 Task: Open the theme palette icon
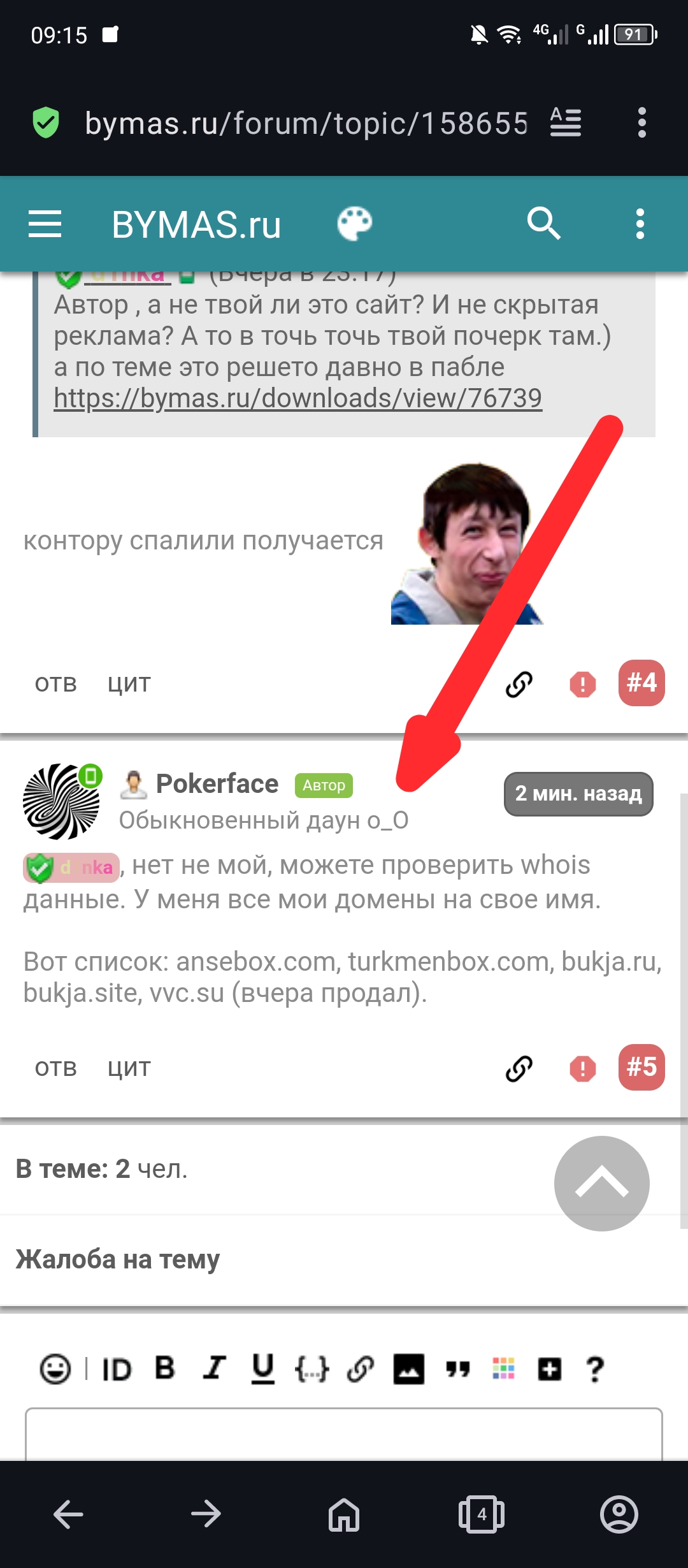[x=355, y=224]
